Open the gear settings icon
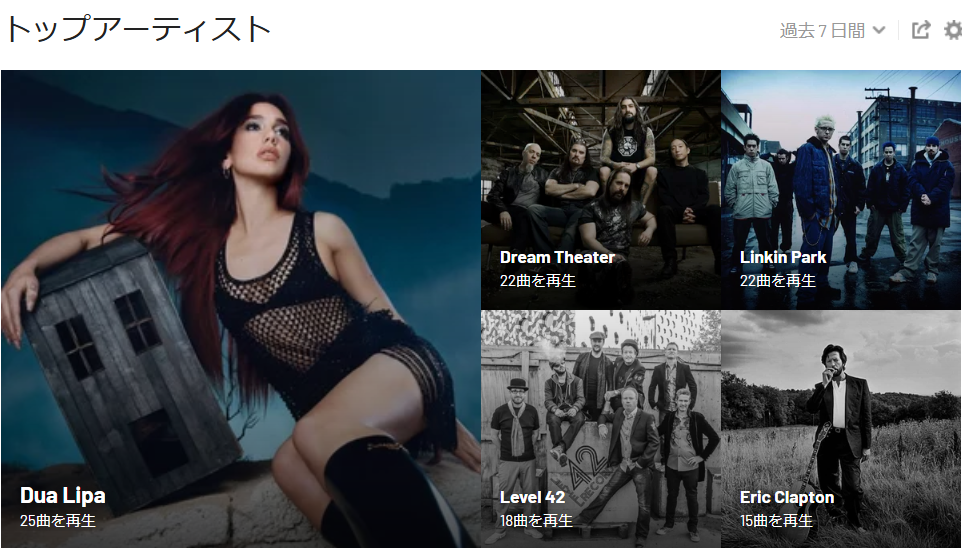 (953, 30)
